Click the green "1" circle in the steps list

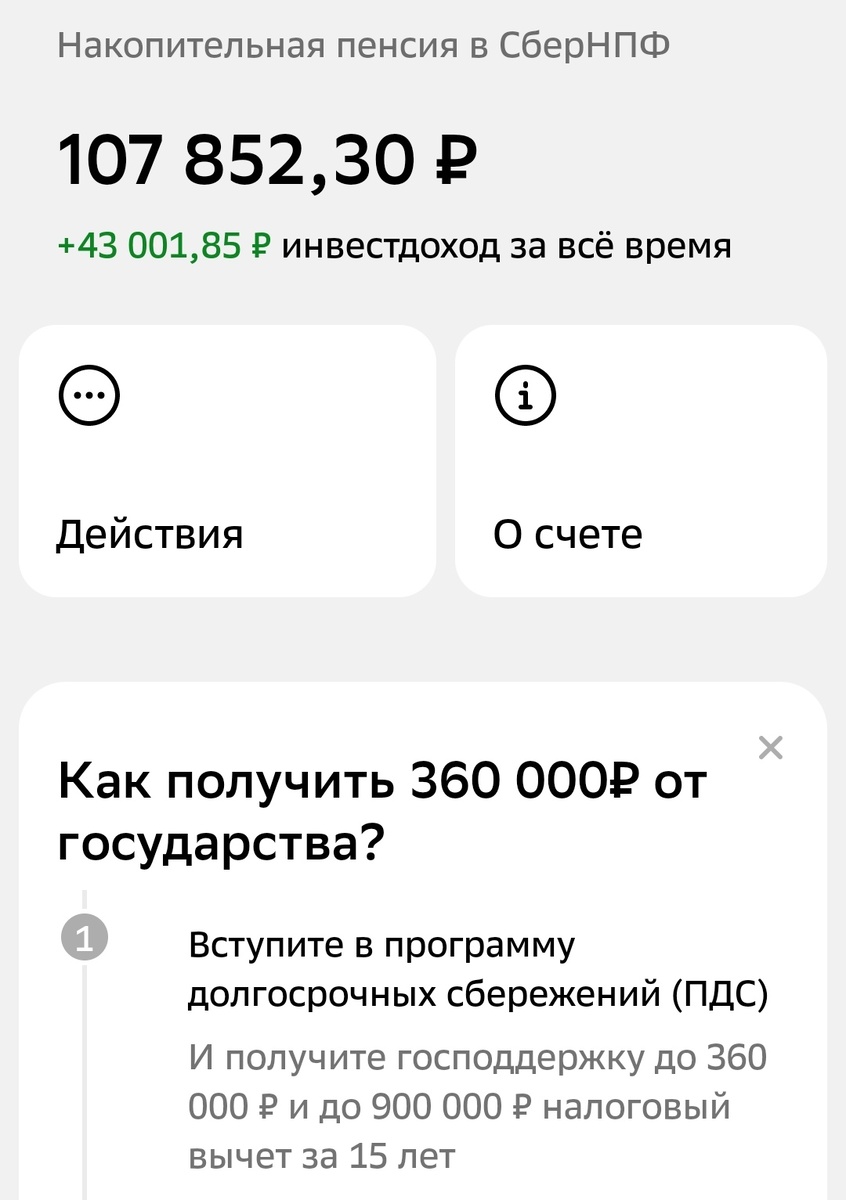pyautogui.click(x=85, y=936)
